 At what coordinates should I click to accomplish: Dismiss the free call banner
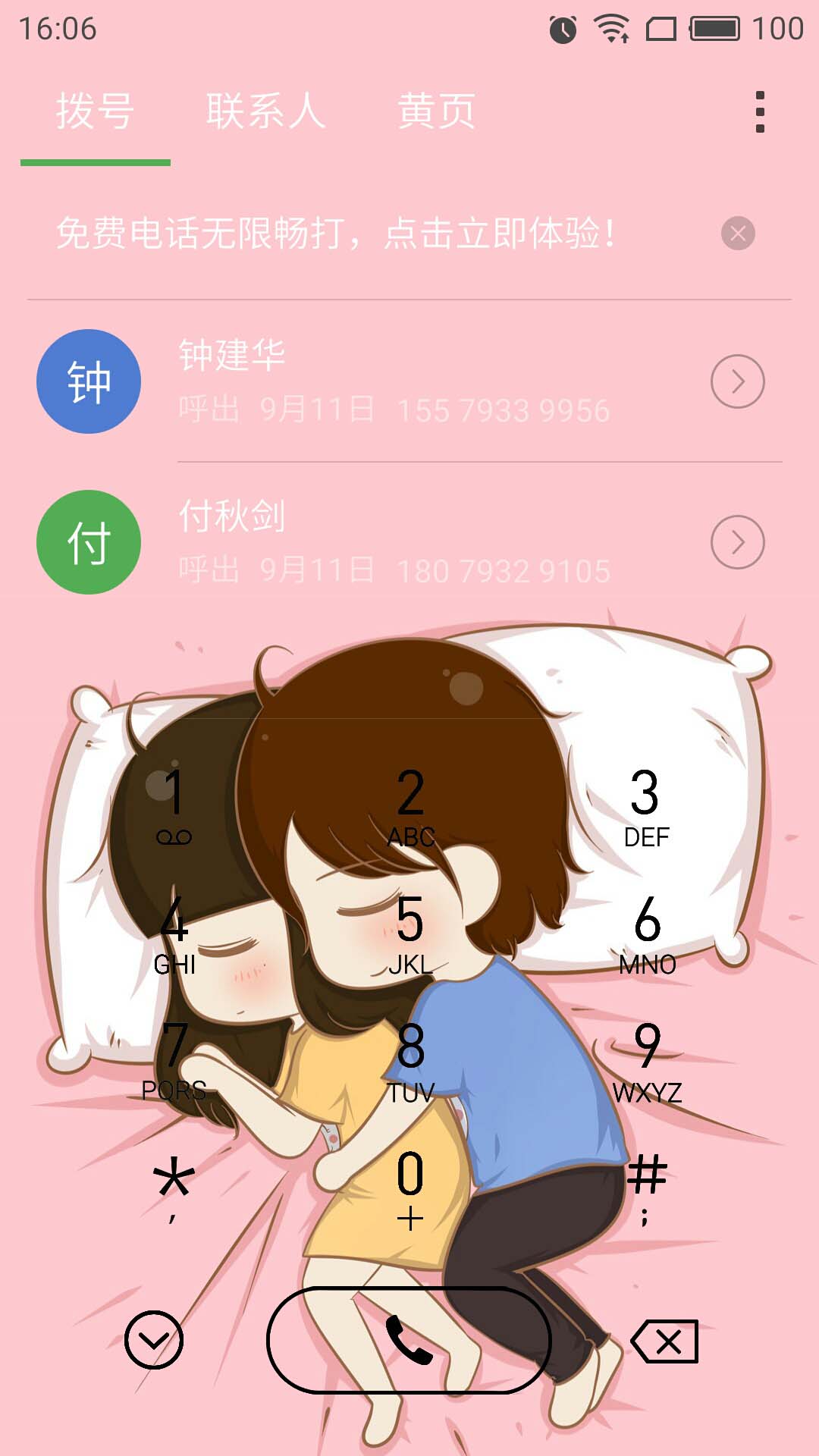click(738, 233)
